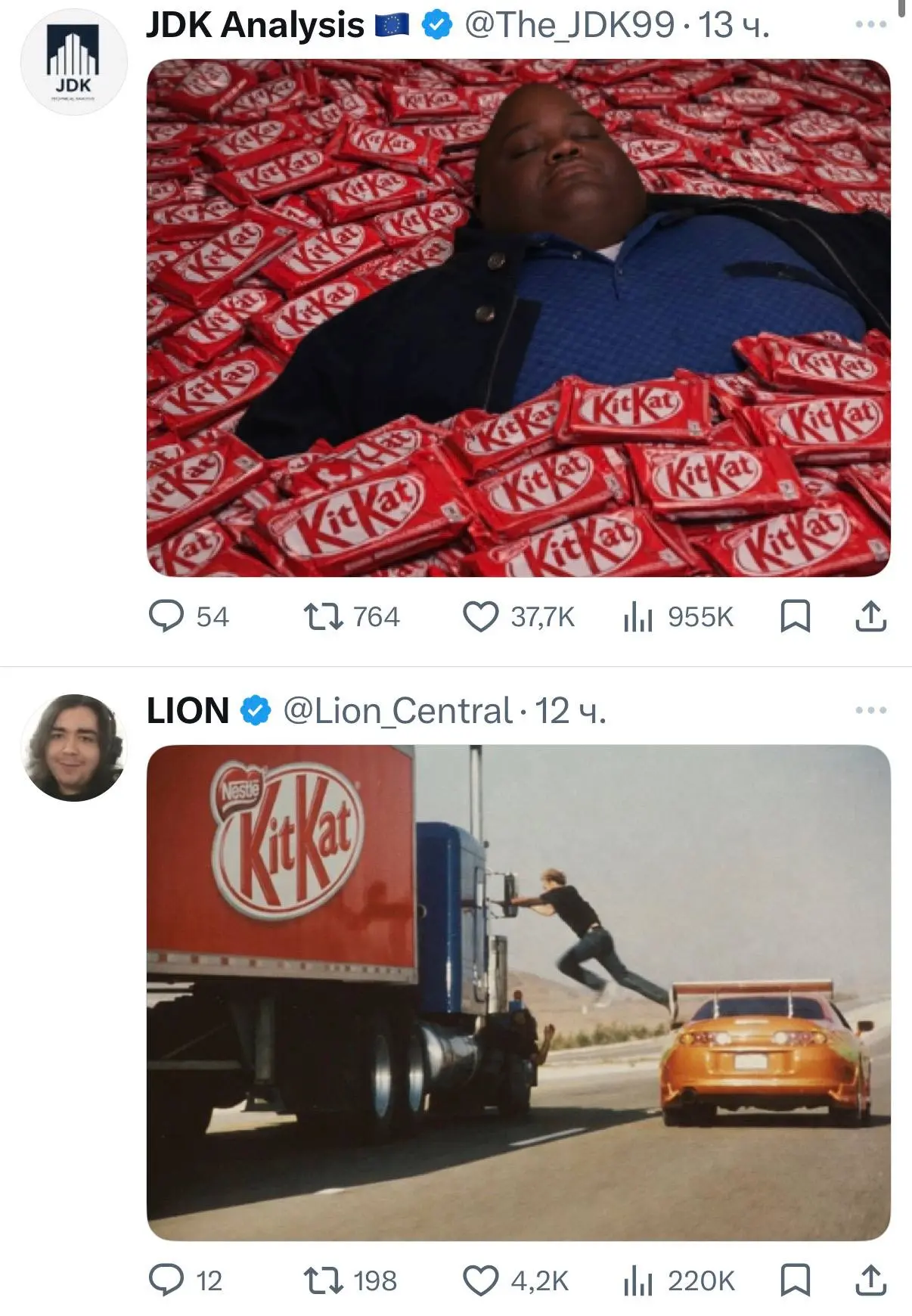Share LION's post
Viewport: 912px width, 1316px height.
tap(870, 1280)
